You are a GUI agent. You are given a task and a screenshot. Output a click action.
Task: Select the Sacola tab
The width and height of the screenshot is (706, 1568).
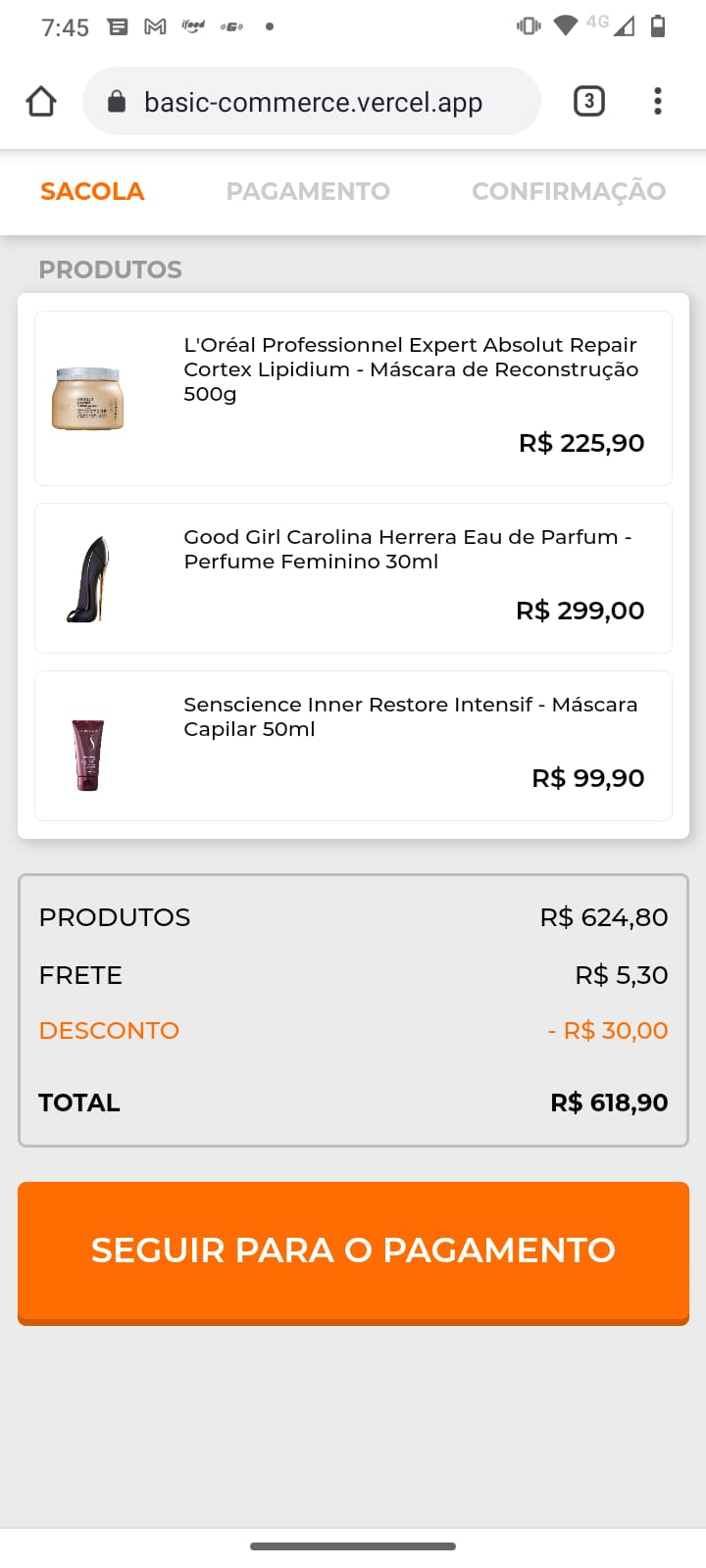tap(92, 191)
